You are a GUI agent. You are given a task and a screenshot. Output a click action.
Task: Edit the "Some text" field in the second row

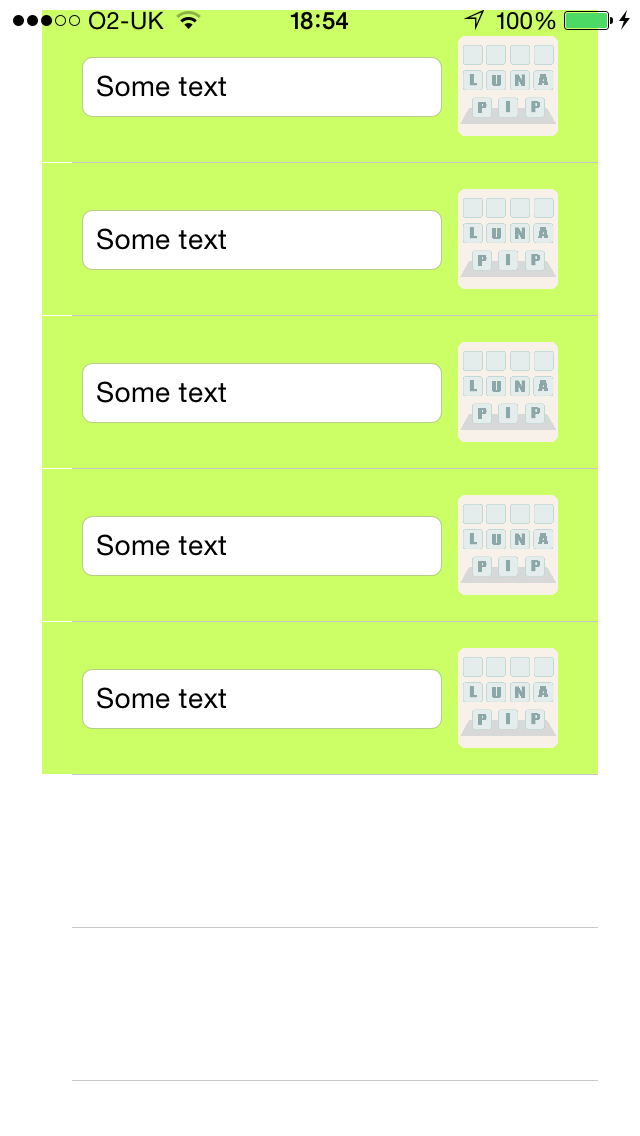tap(262, 240)
